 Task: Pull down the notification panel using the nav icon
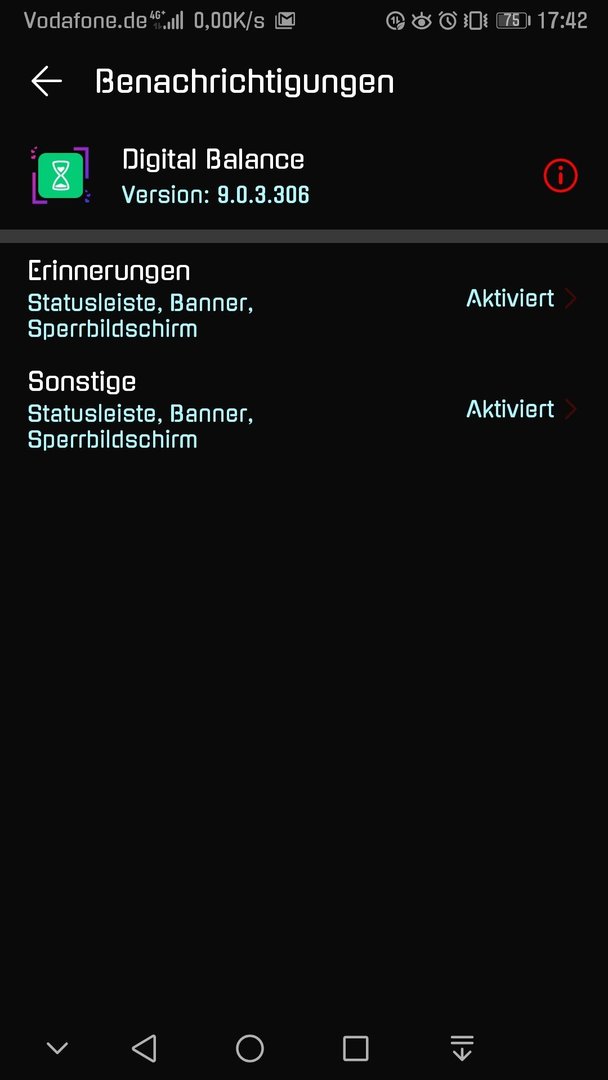462,1048
